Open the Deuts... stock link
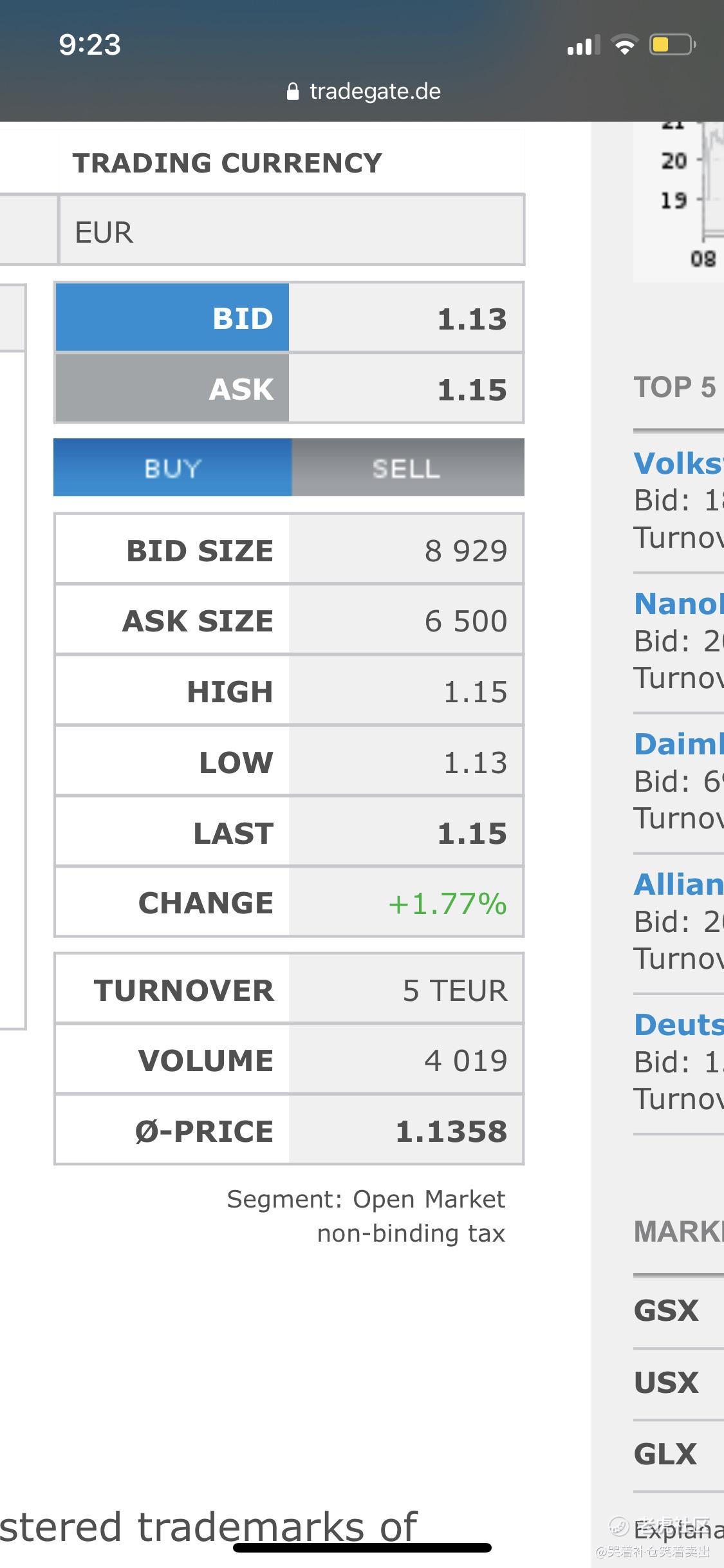Image resolution: width=724 pixels, height=1568 pixels. click(678, 1025)
